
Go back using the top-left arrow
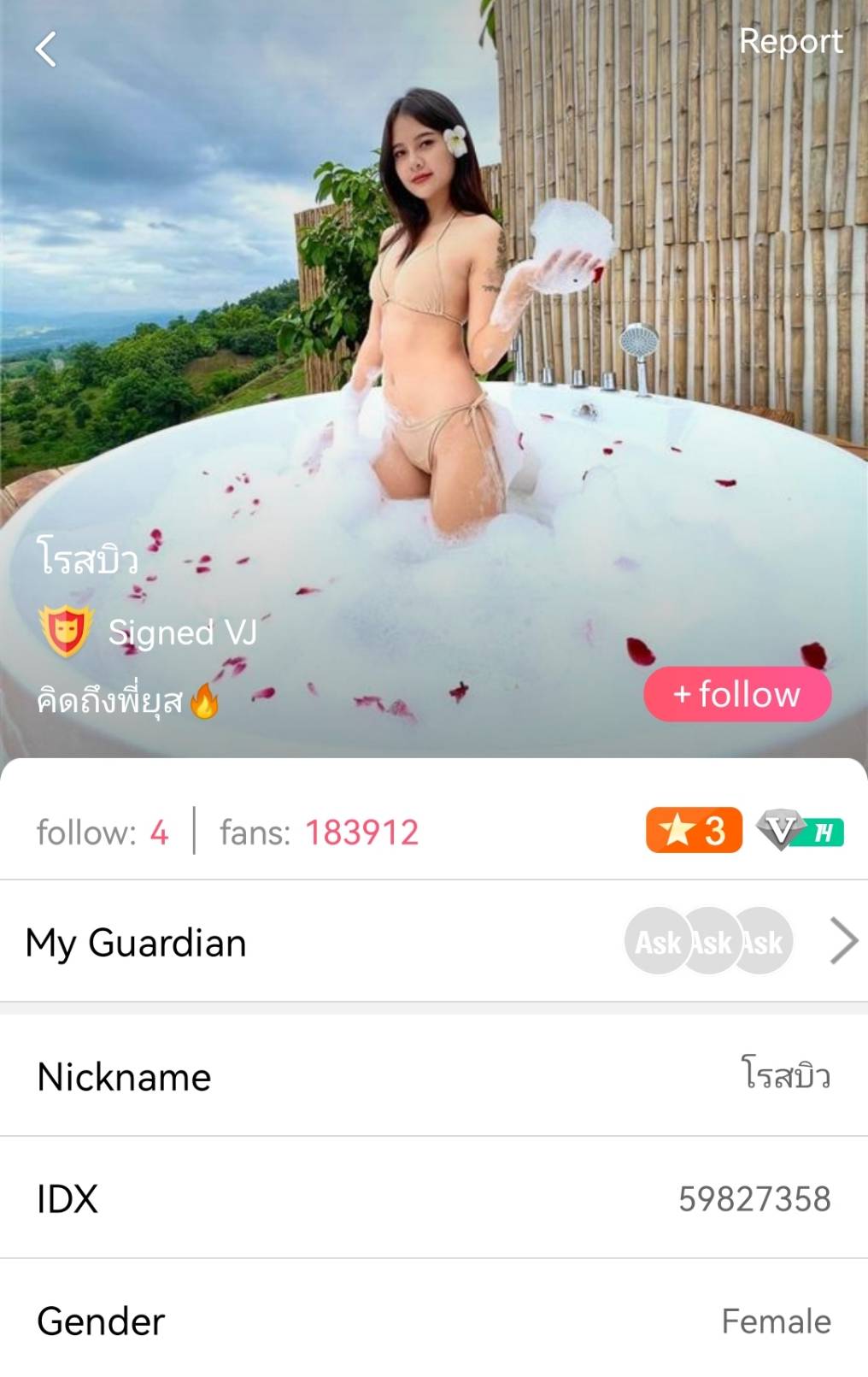[x=46, y=50]
